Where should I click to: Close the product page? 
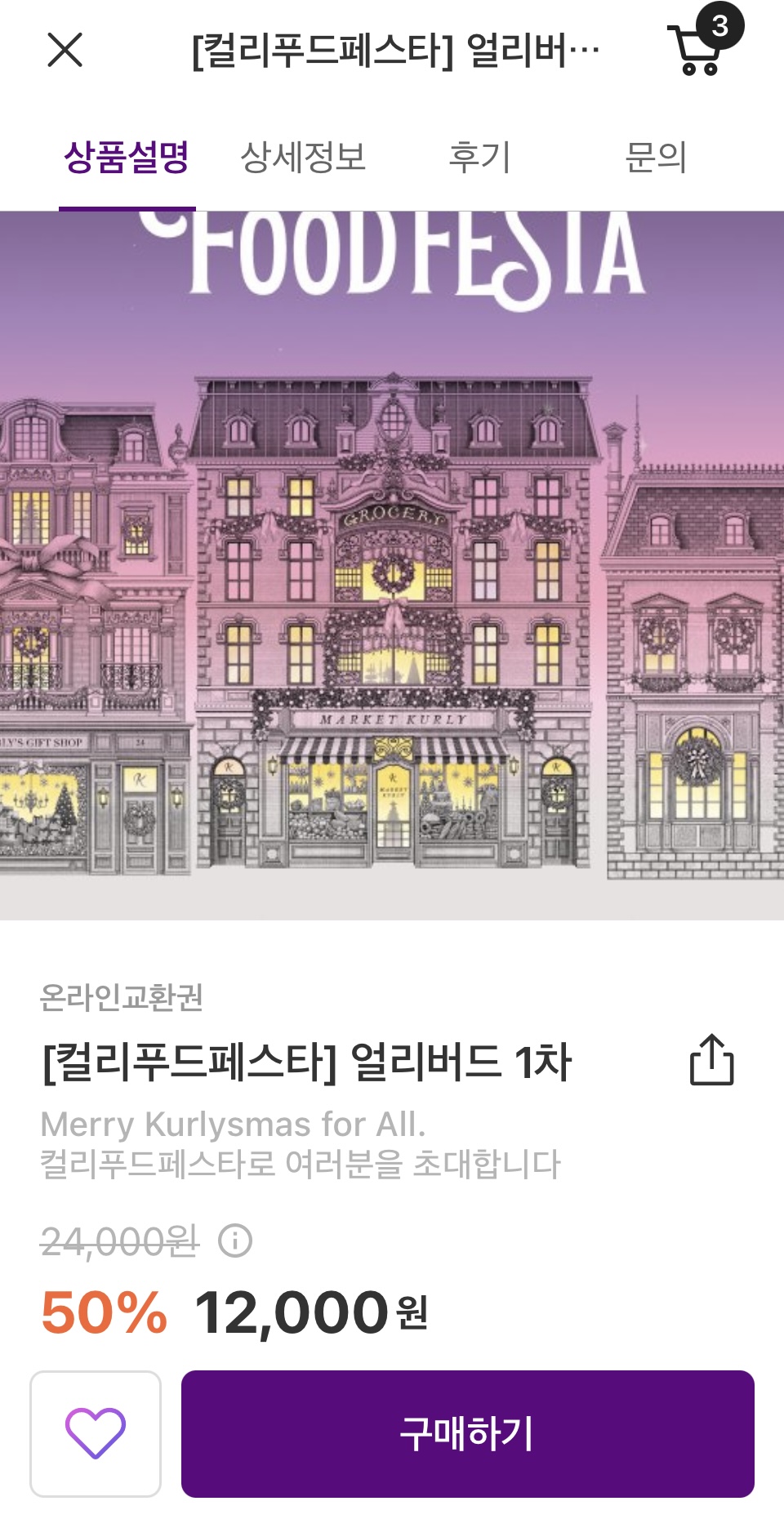click(x=65, y=50)
